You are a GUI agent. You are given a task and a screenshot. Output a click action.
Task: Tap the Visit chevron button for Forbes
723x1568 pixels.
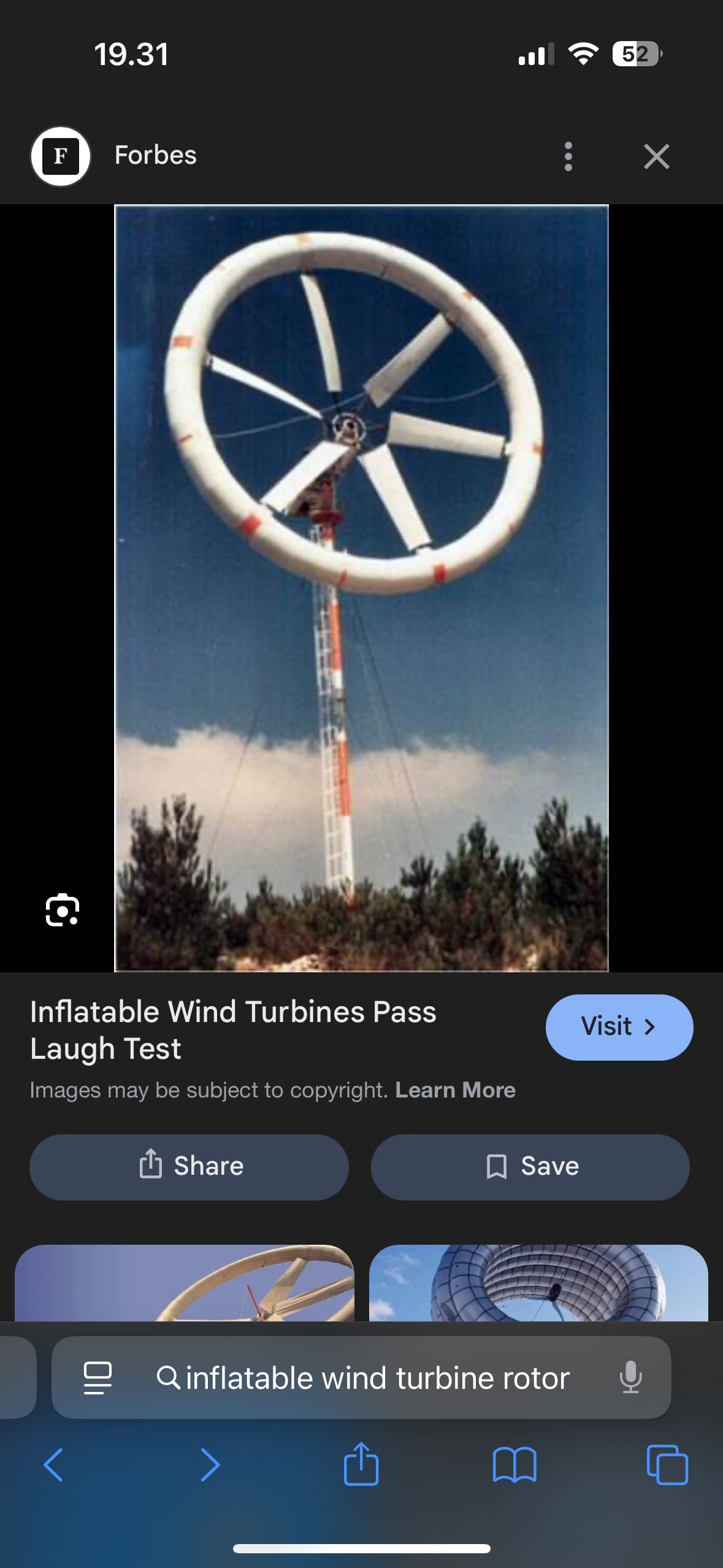pos(618,1026)
